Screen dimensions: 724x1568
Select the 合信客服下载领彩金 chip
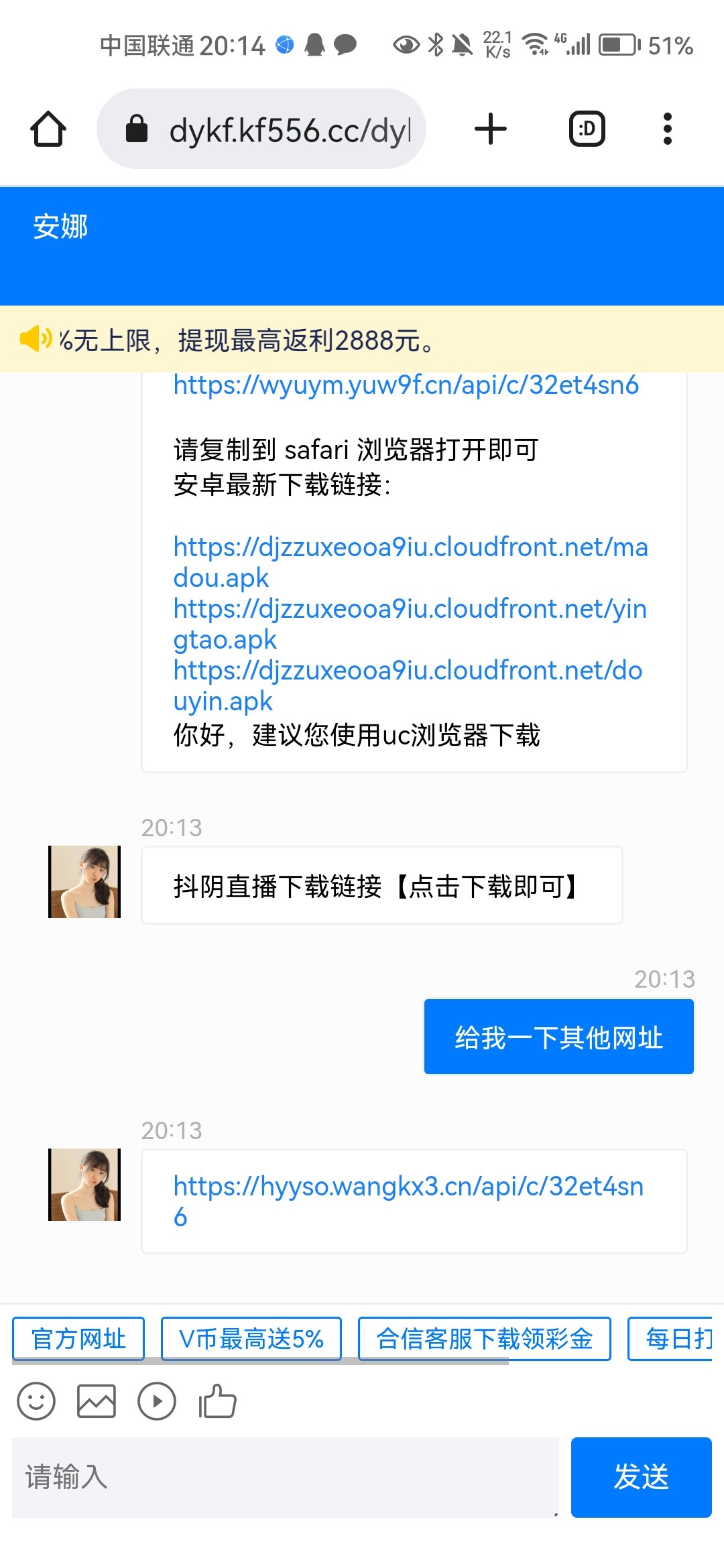pos(484,1339)
